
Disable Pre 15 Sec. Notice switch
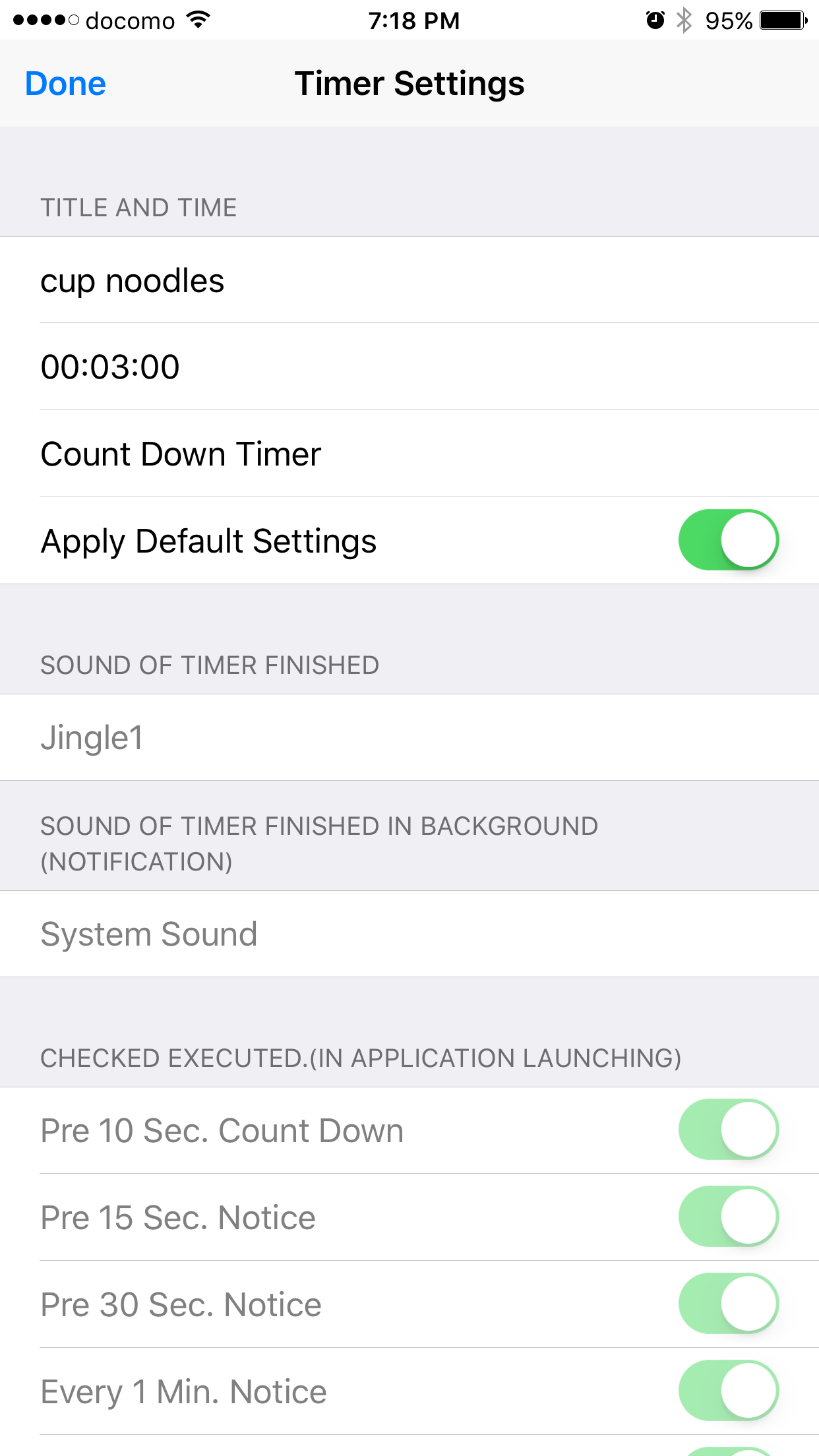tap(729, 1217)
